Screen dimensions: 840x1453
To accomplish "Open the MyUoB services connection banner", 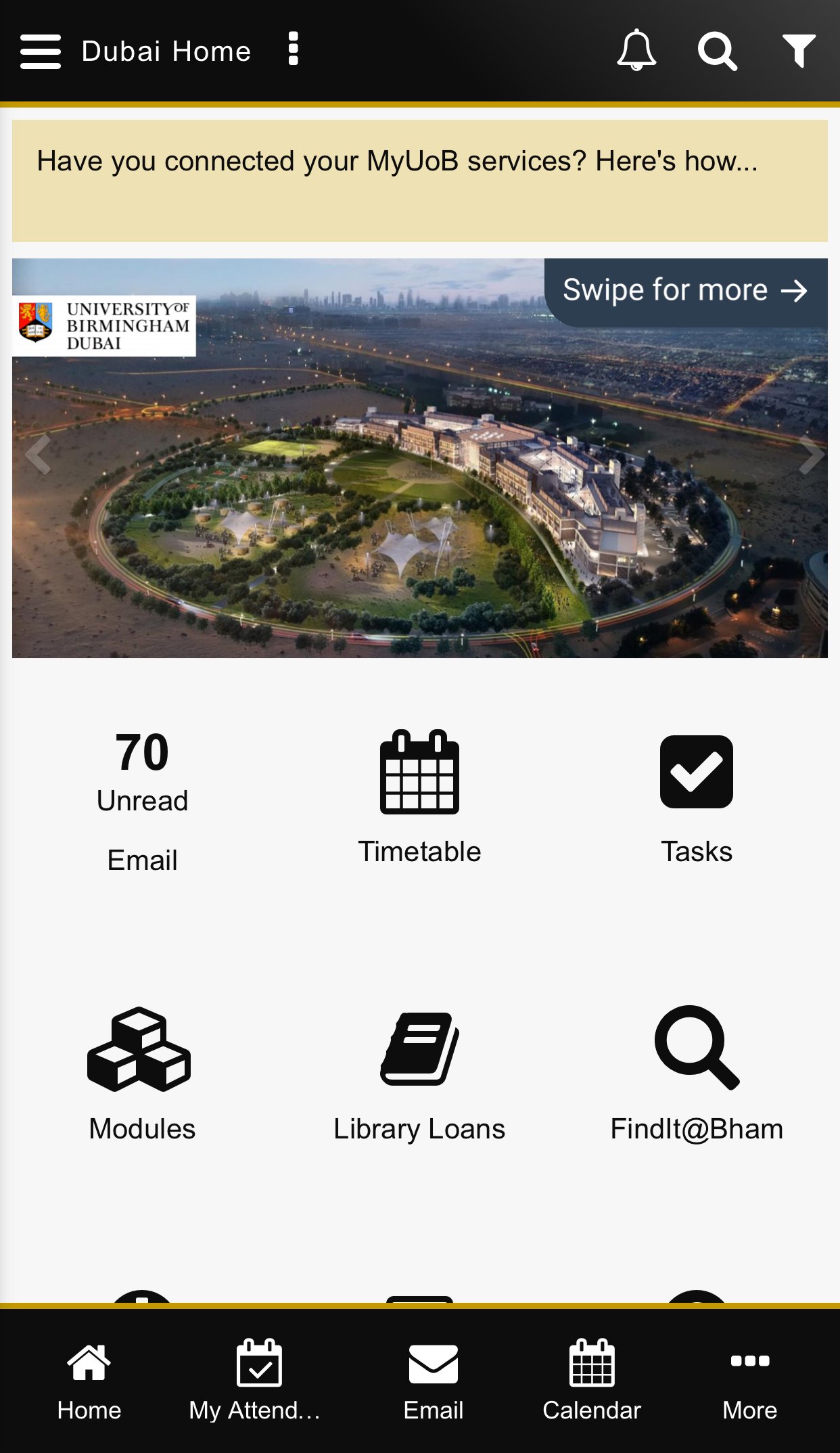I will pos(419,181).
